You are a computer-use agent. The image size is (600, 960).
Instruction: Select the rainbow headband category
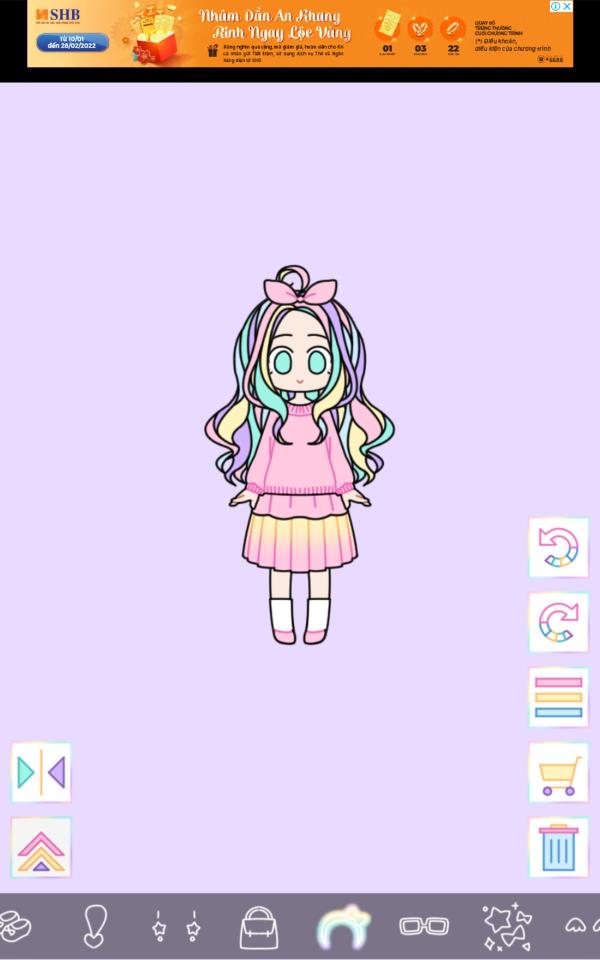click(343, 926)
